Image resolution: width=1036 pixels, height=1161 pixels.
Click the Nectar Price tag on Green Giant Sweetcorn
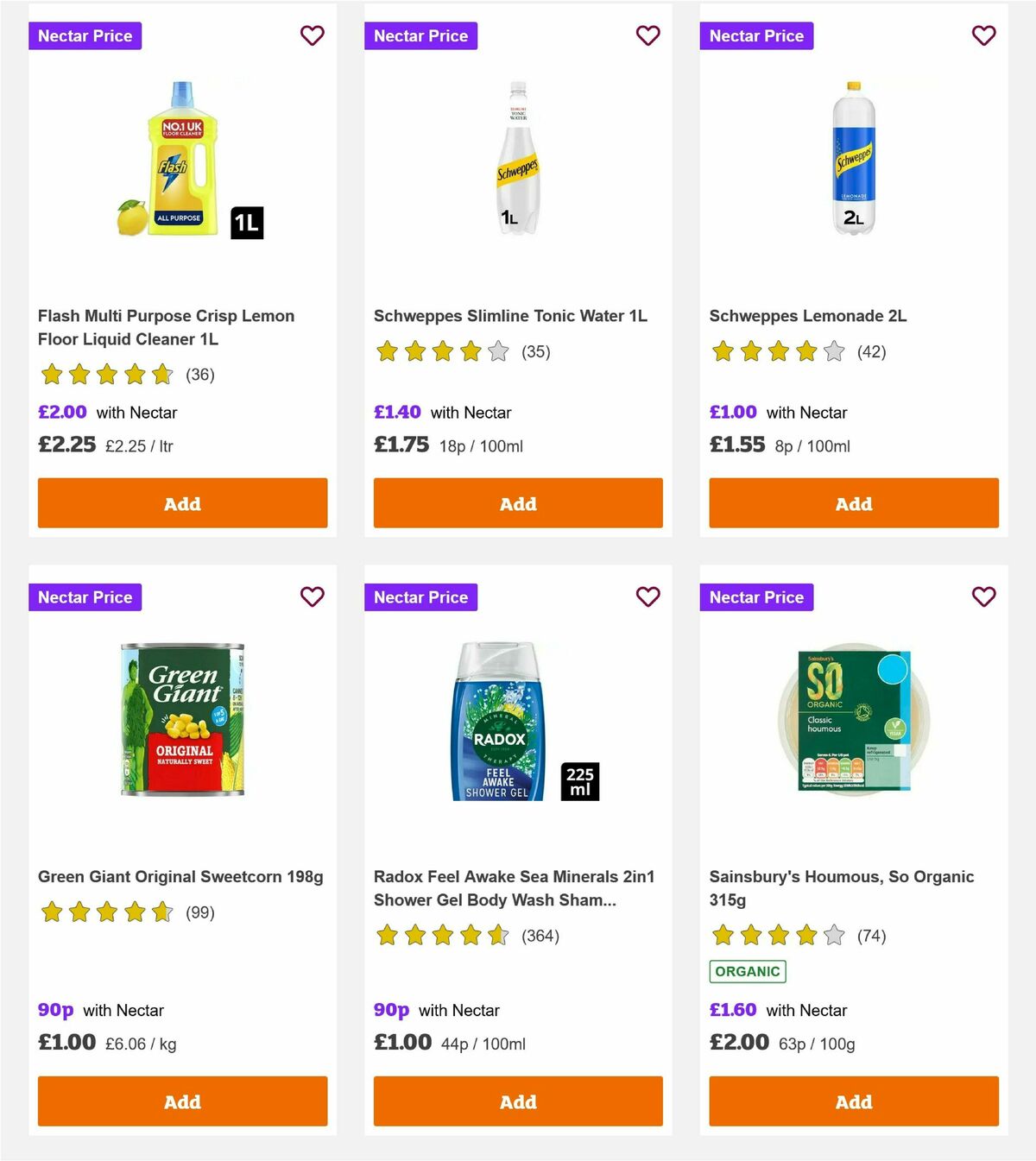[85, 596]
